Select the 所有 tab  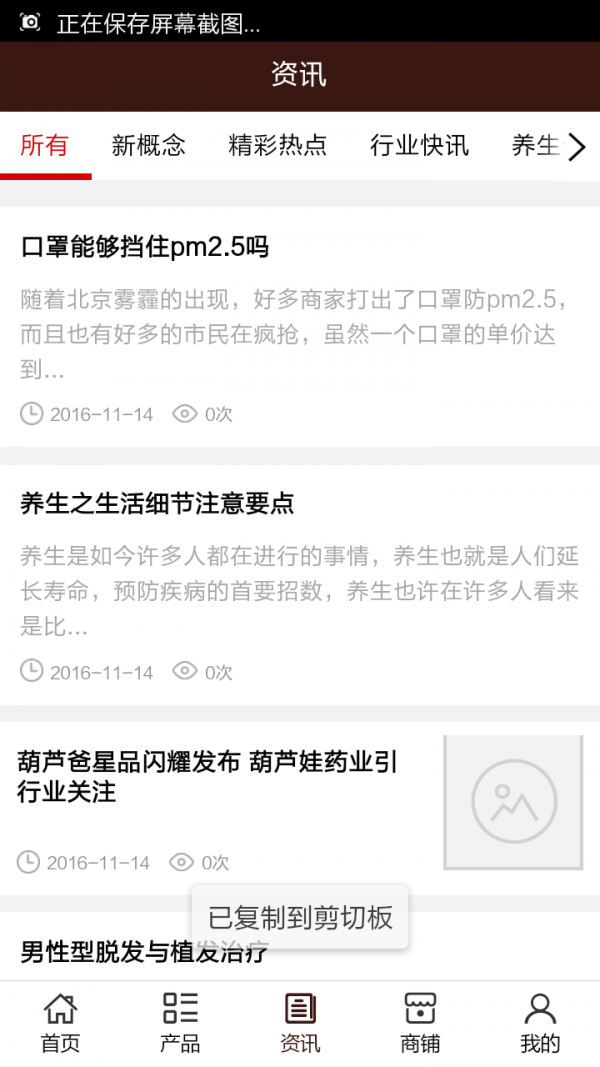pyautogui.click(x=45, y=146)
